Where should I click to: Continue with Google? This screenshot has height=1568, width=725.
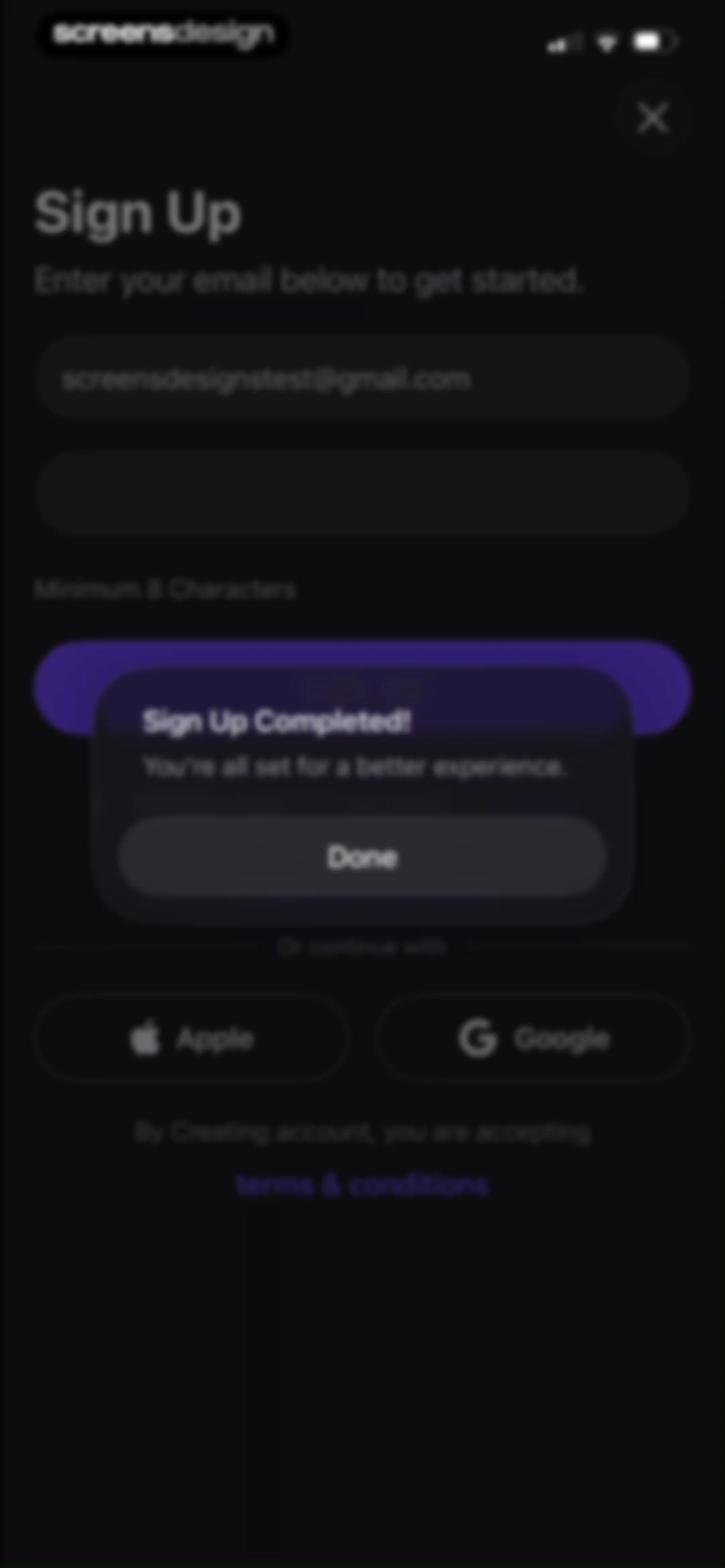coord(533,1038)
